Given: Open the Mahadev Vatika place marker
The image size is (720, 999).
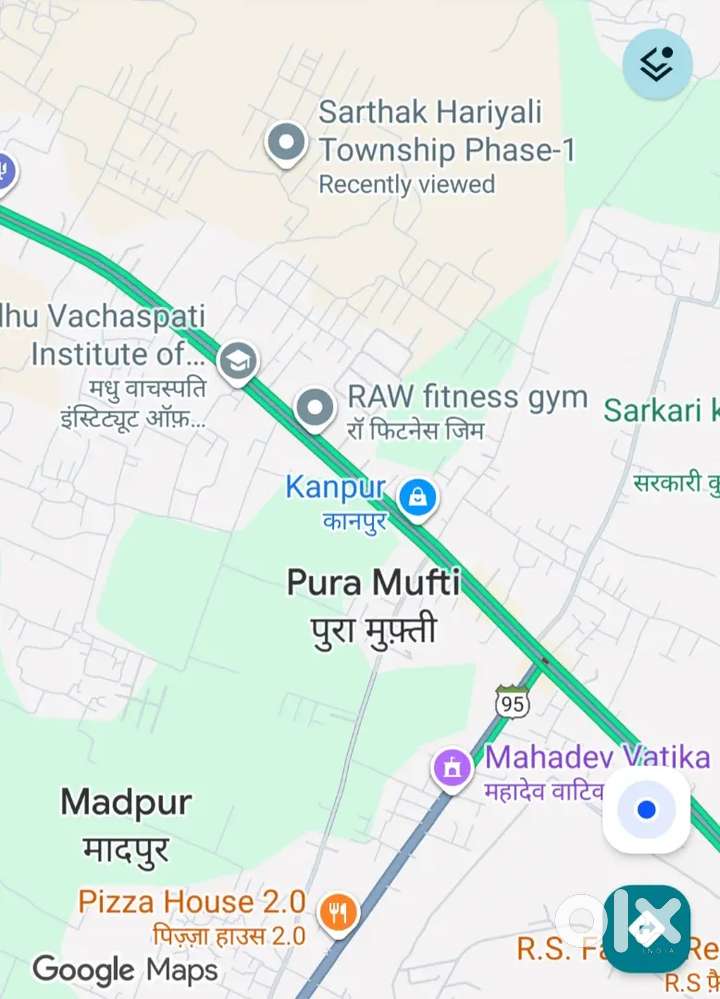Looking at the screenshot, I should [452, 769].
